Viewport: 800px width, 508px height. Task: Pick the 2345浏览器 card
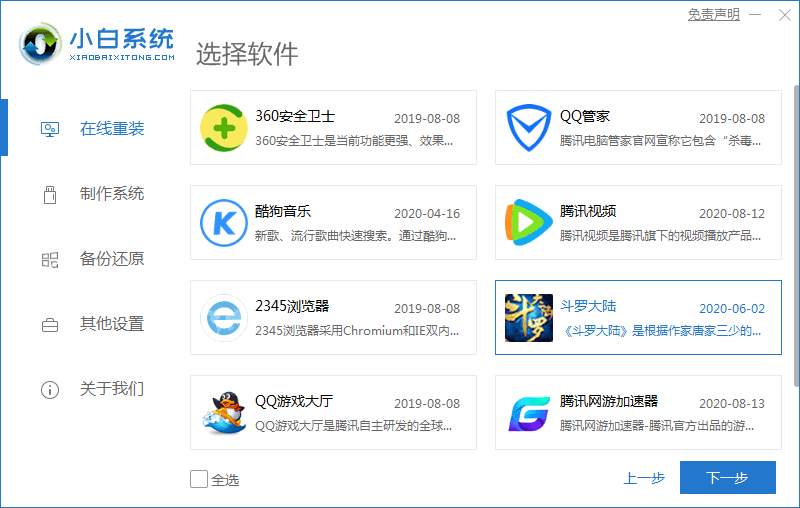(x=333, y=317)
